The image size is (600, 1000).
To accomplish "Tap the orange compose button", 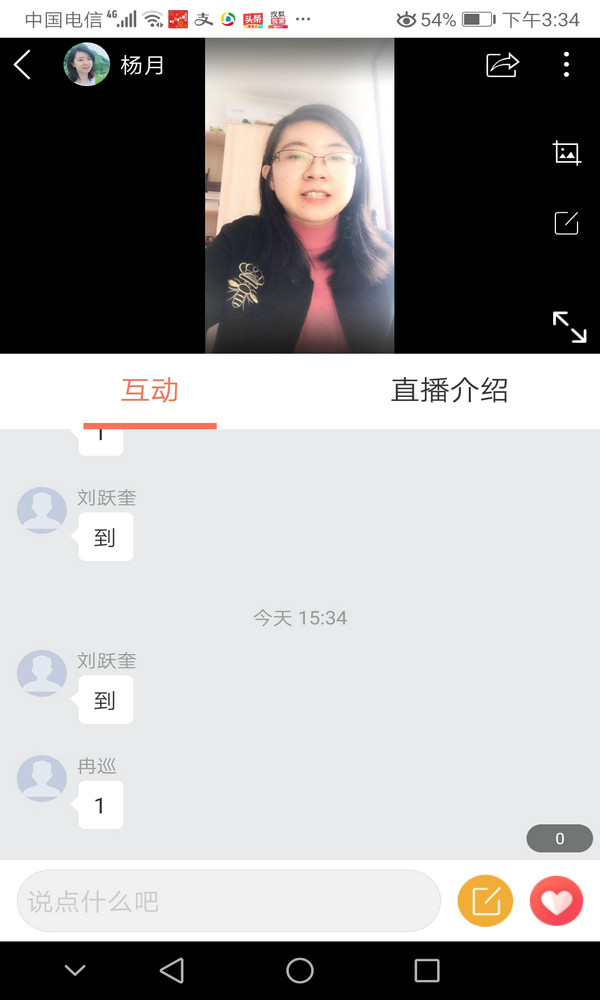I will pyautogui.click(x=485, y=901).
